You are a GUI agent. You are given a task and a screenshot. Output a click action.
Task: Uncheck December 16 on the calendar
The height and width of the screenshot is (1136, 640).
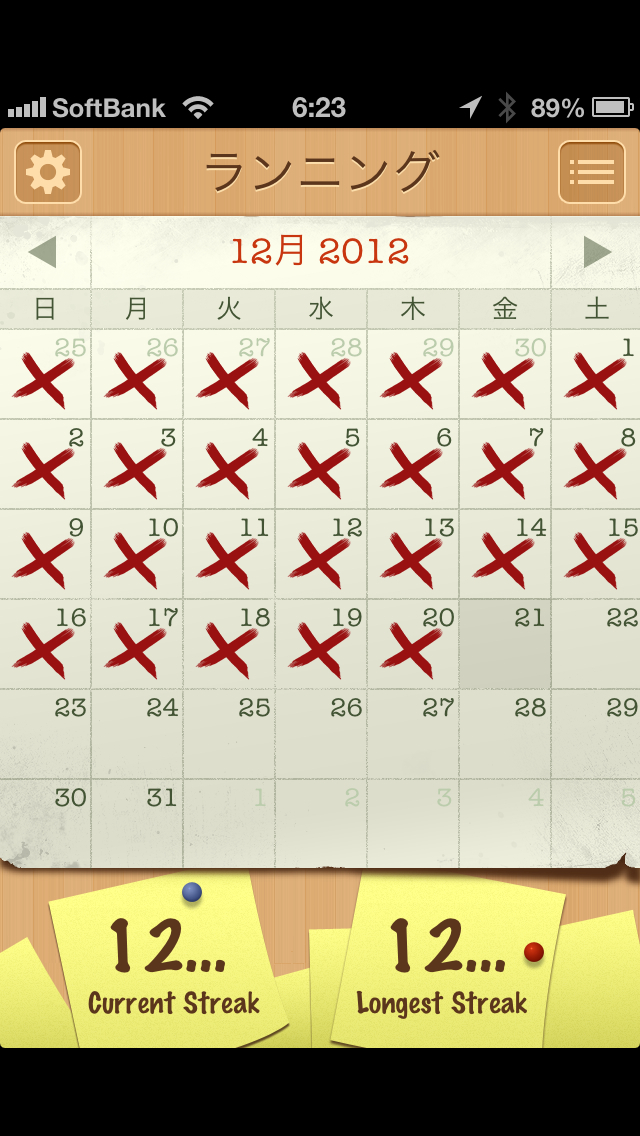tap(45, 645)
